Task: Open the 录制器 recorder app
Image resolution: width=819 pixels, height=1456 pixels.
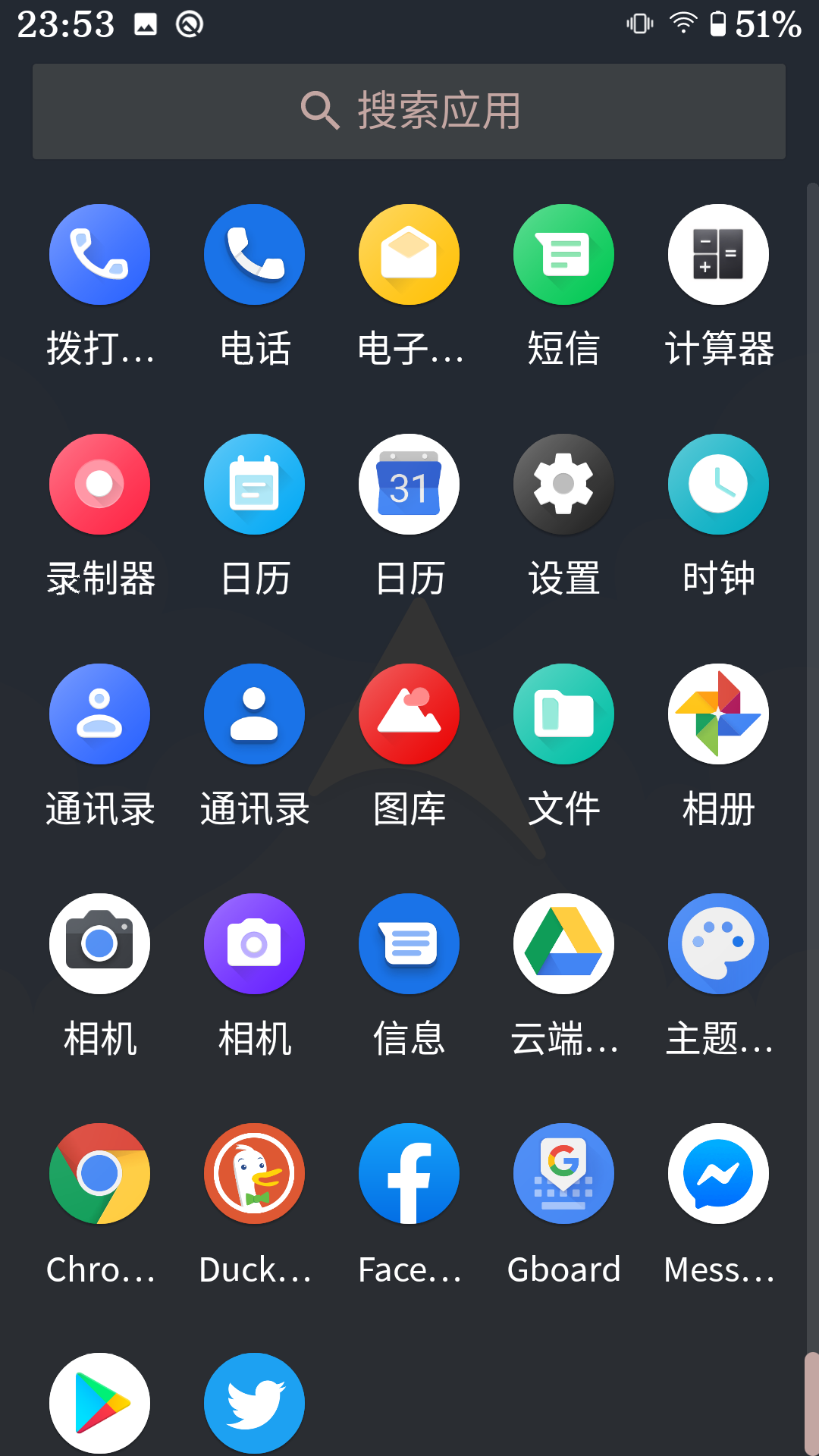Action: 99,485
